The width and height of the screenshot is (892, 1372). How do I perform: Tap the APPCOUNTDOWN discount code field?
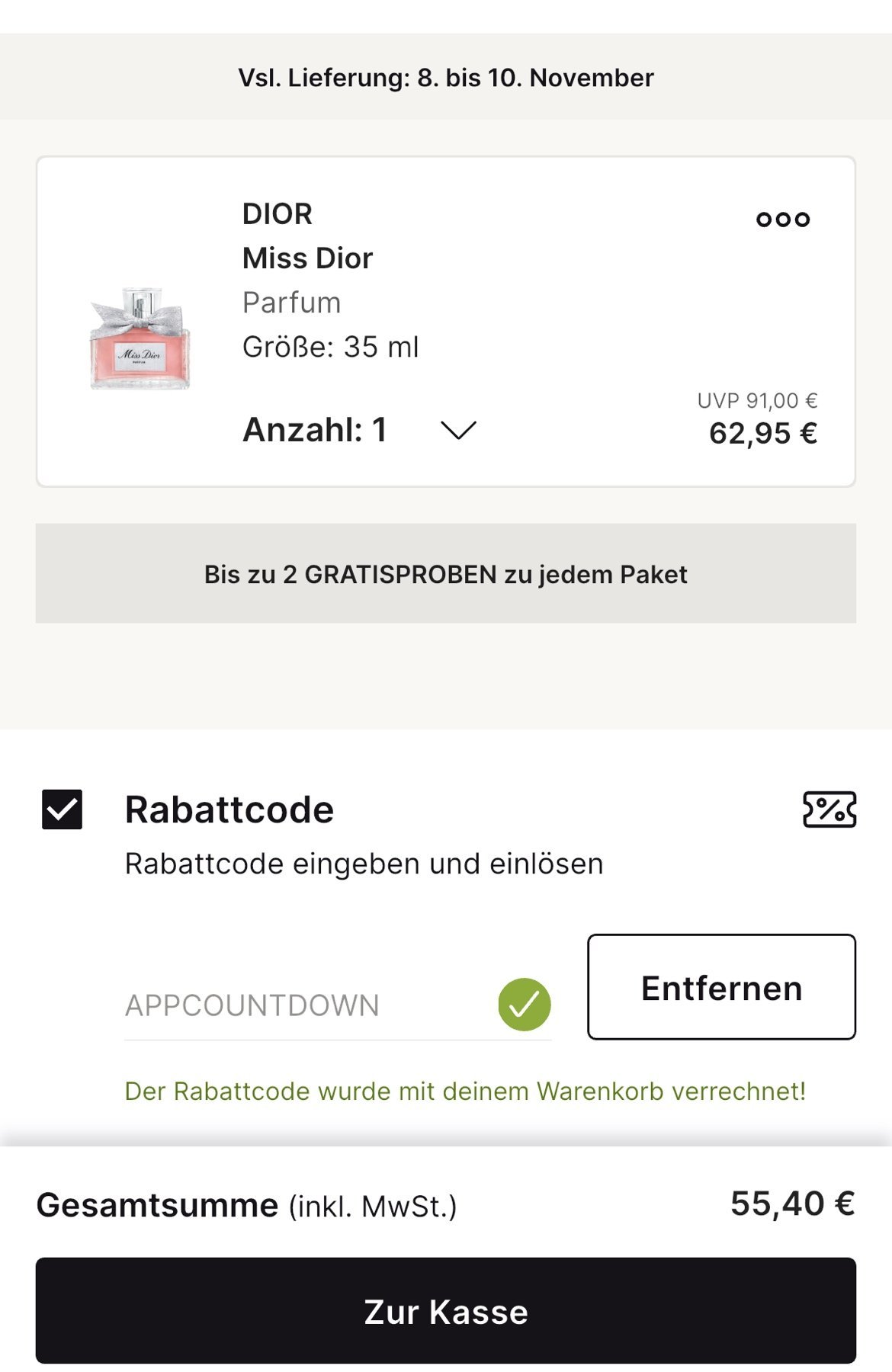point(305,1005)
